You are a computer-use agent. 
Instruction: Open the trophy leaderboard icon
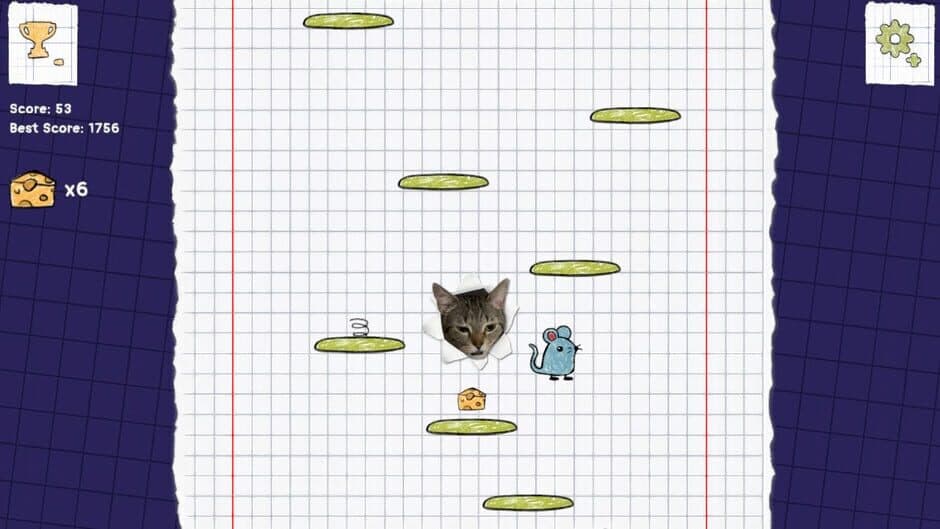(41, 42)
